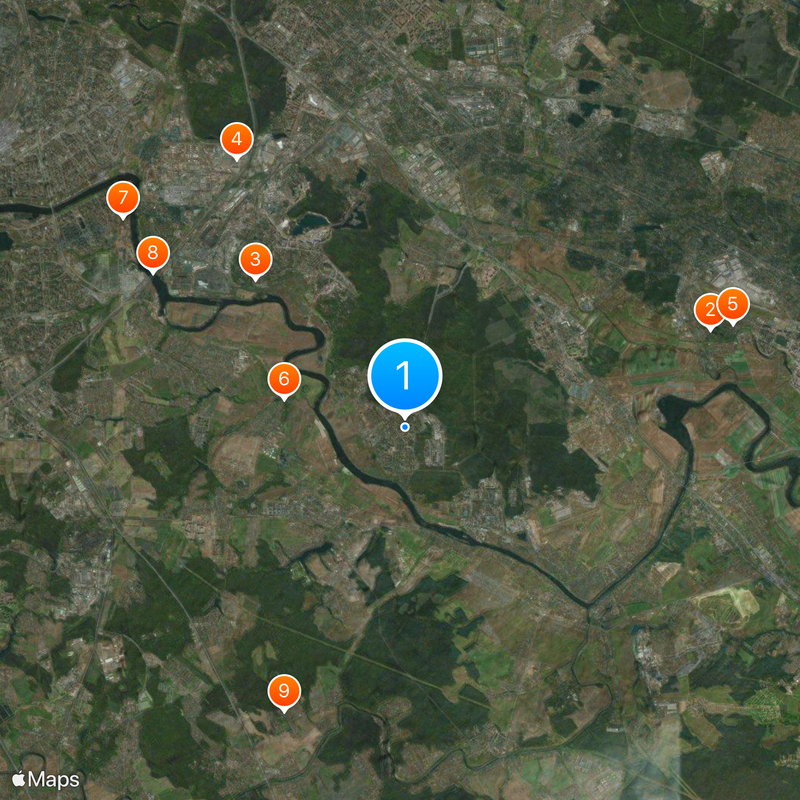Image resolution: width=800 pixels, height=800 pixels.
Task: Select the large blue pin numbered 1
Action: coord(405,375)
